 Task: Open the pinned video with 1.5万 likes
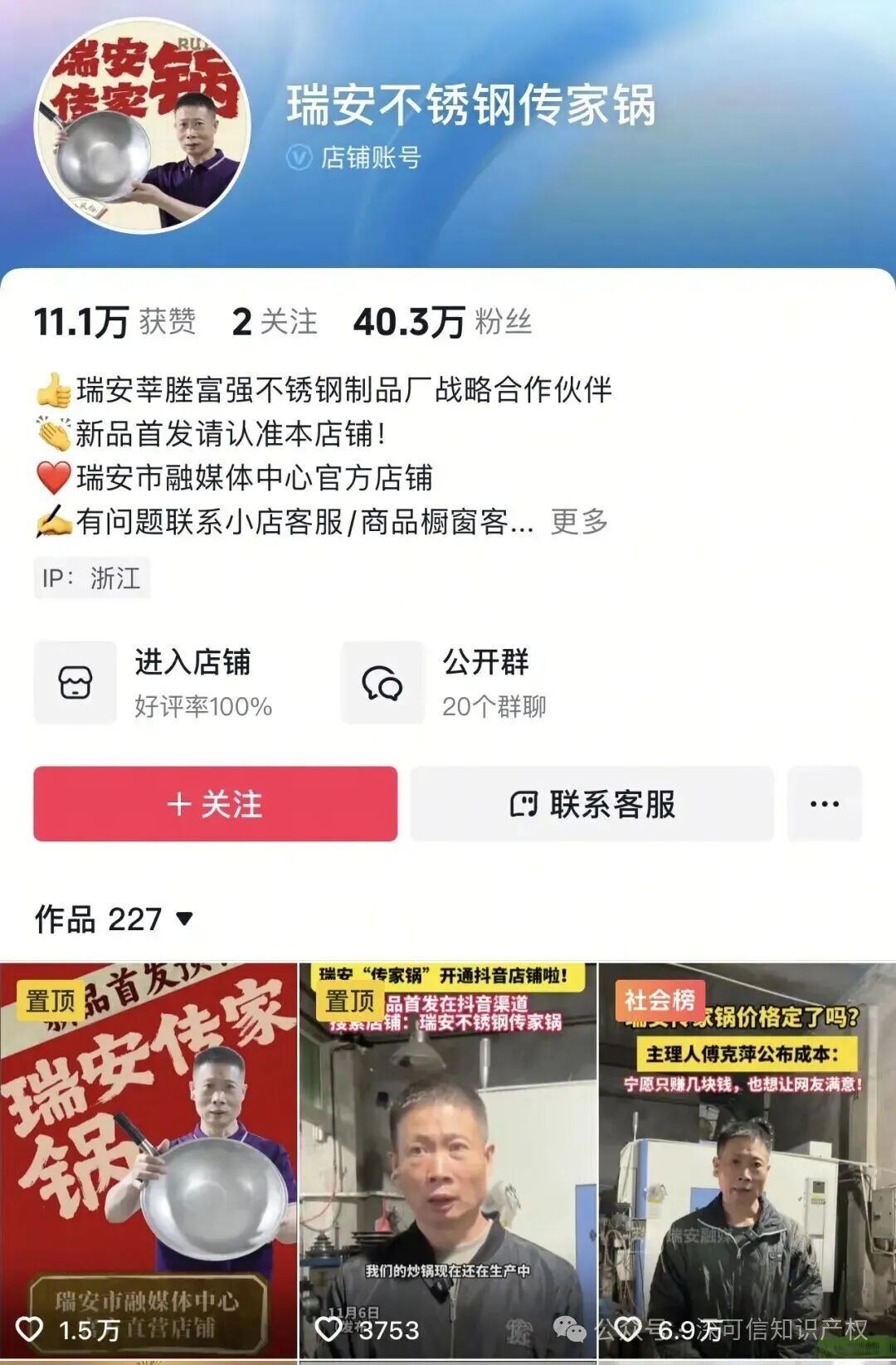point(148,1162)
